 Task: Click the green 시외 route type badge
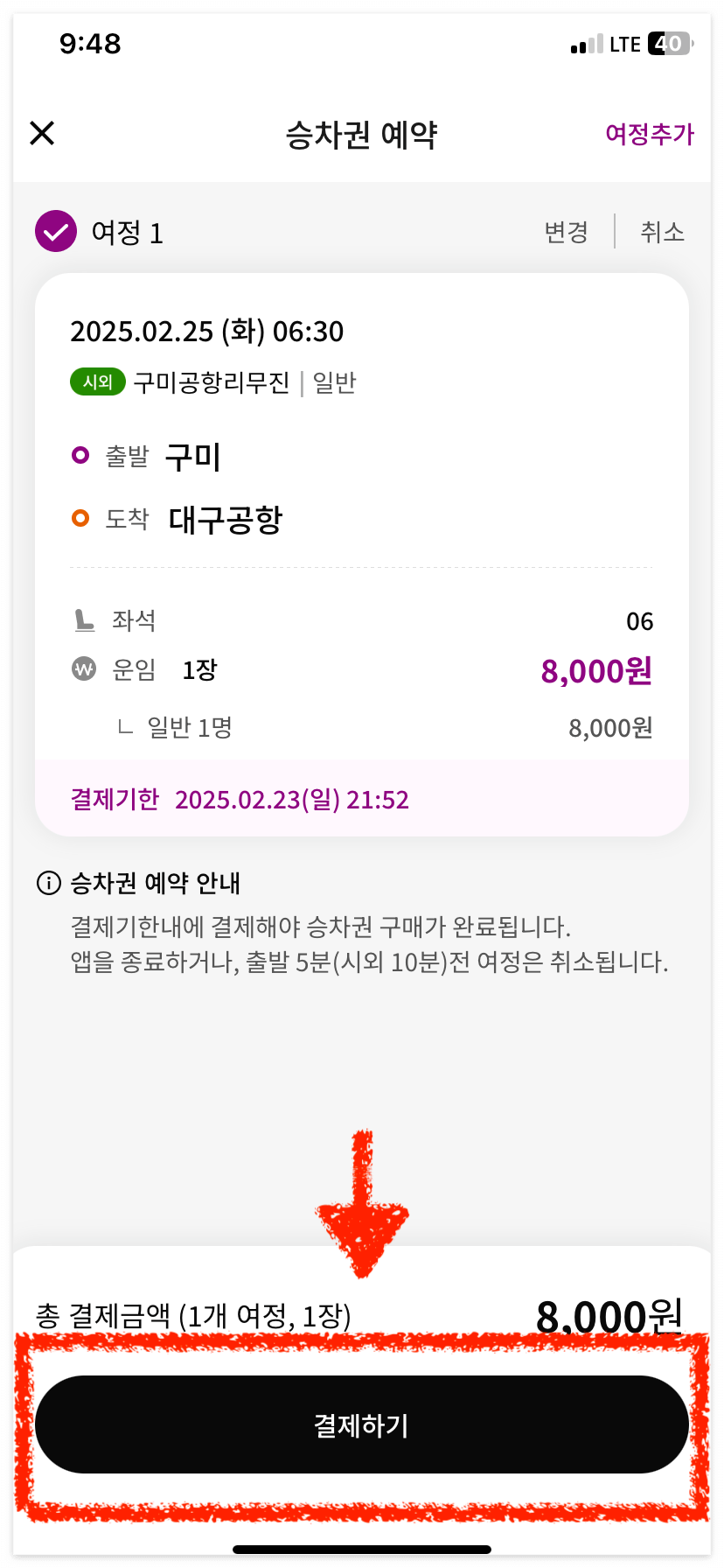pos(98,382)
